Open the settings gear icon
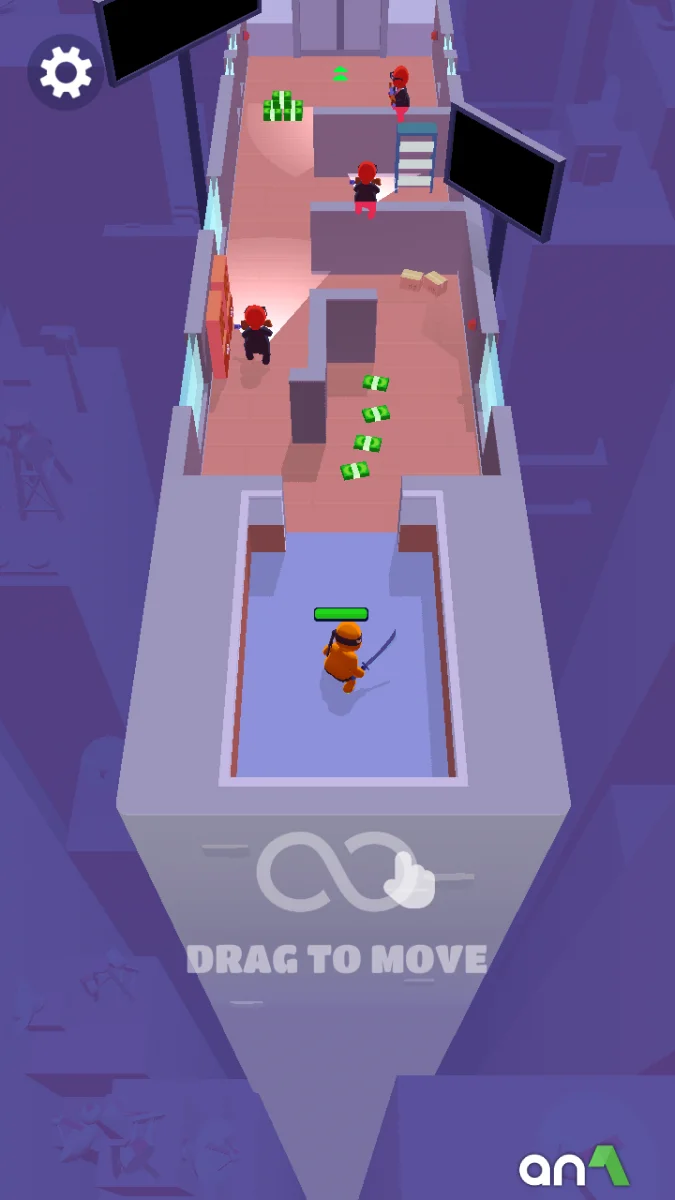Image resolution: width=675 pixels, height=1200 pixels. 66,72
